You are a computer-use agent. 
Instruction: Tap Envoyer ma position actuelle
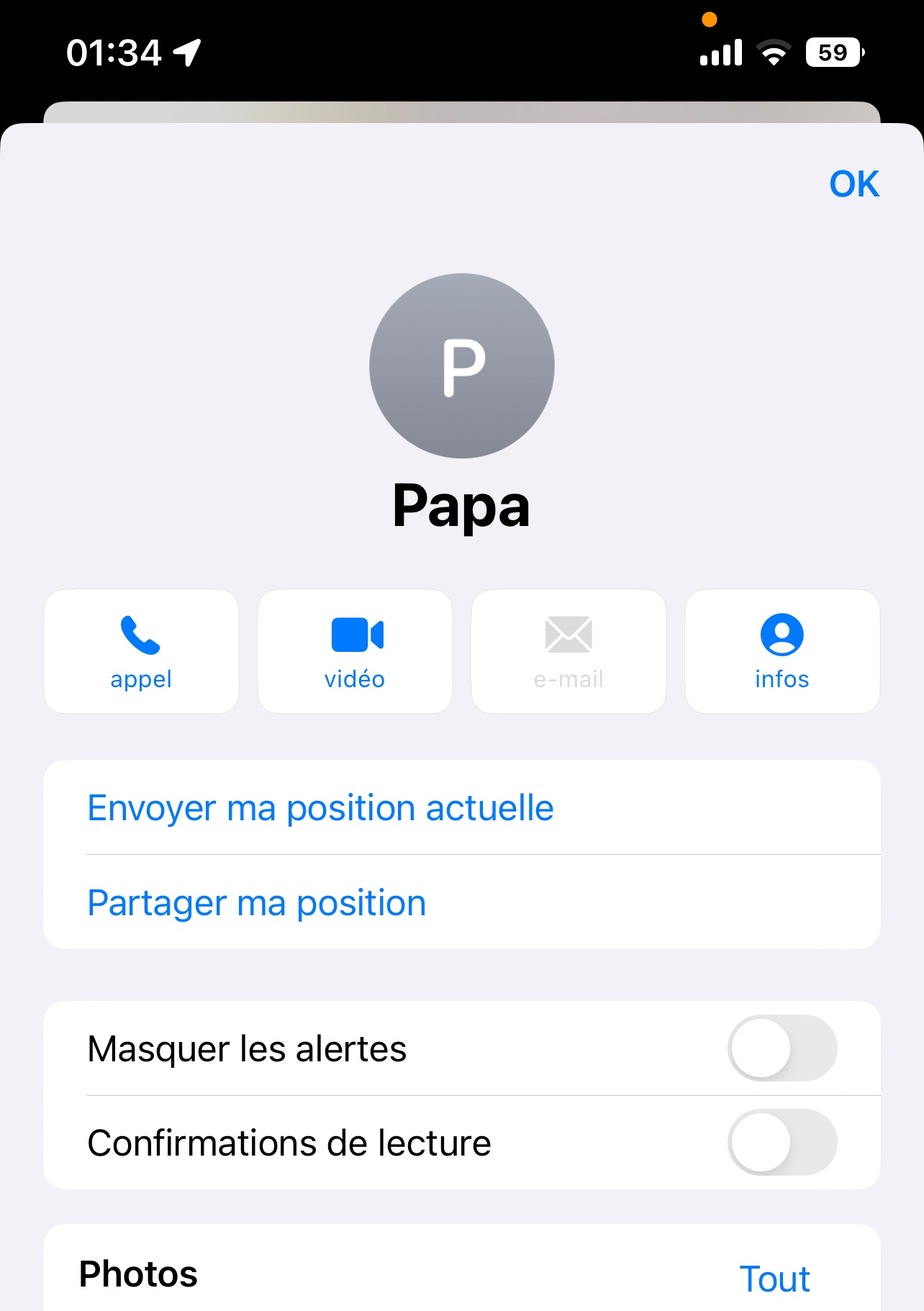pyautogui.click(x=320, y=808)
